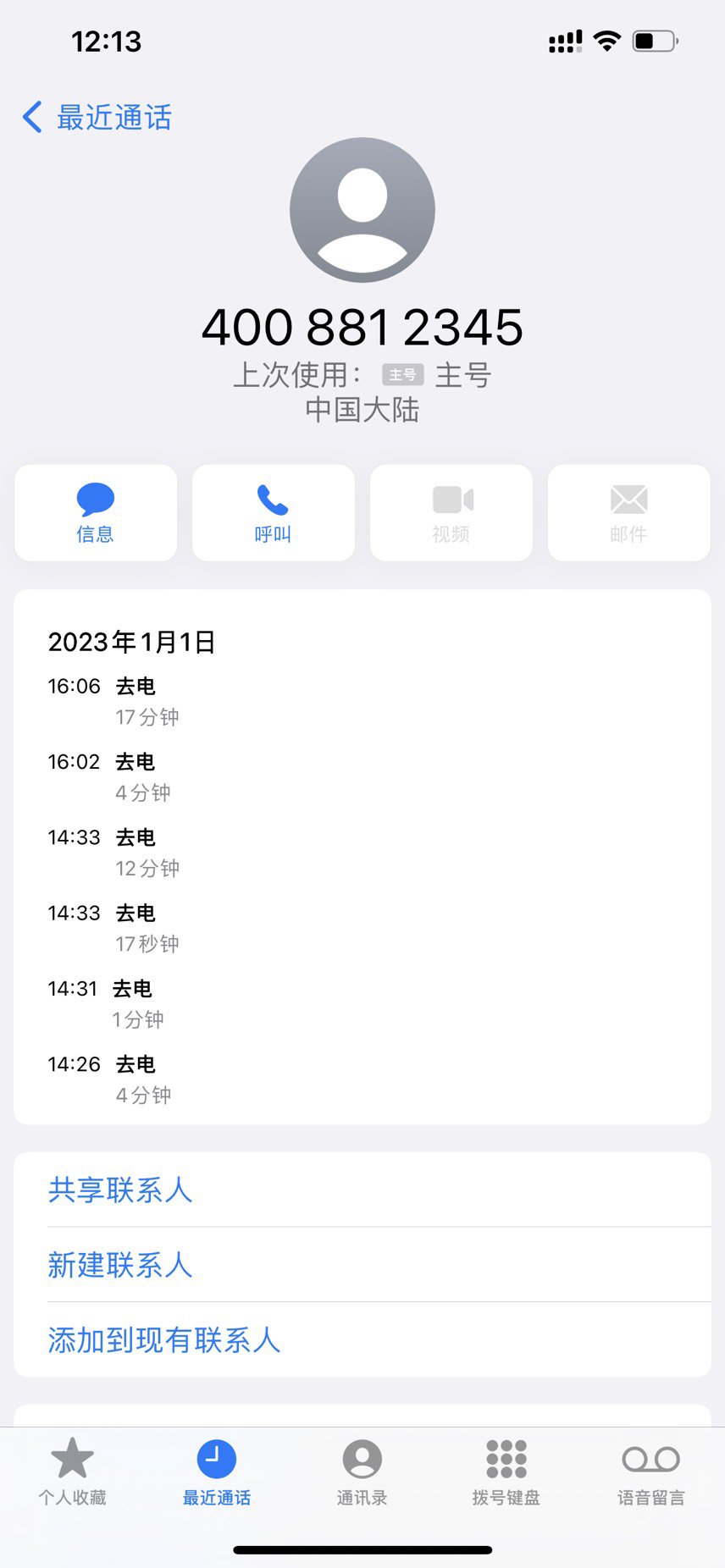The width and height of the screenshot is (725, 1568).
Task: Open the 语音留言 tab
Action: (x=651, y=1473)
